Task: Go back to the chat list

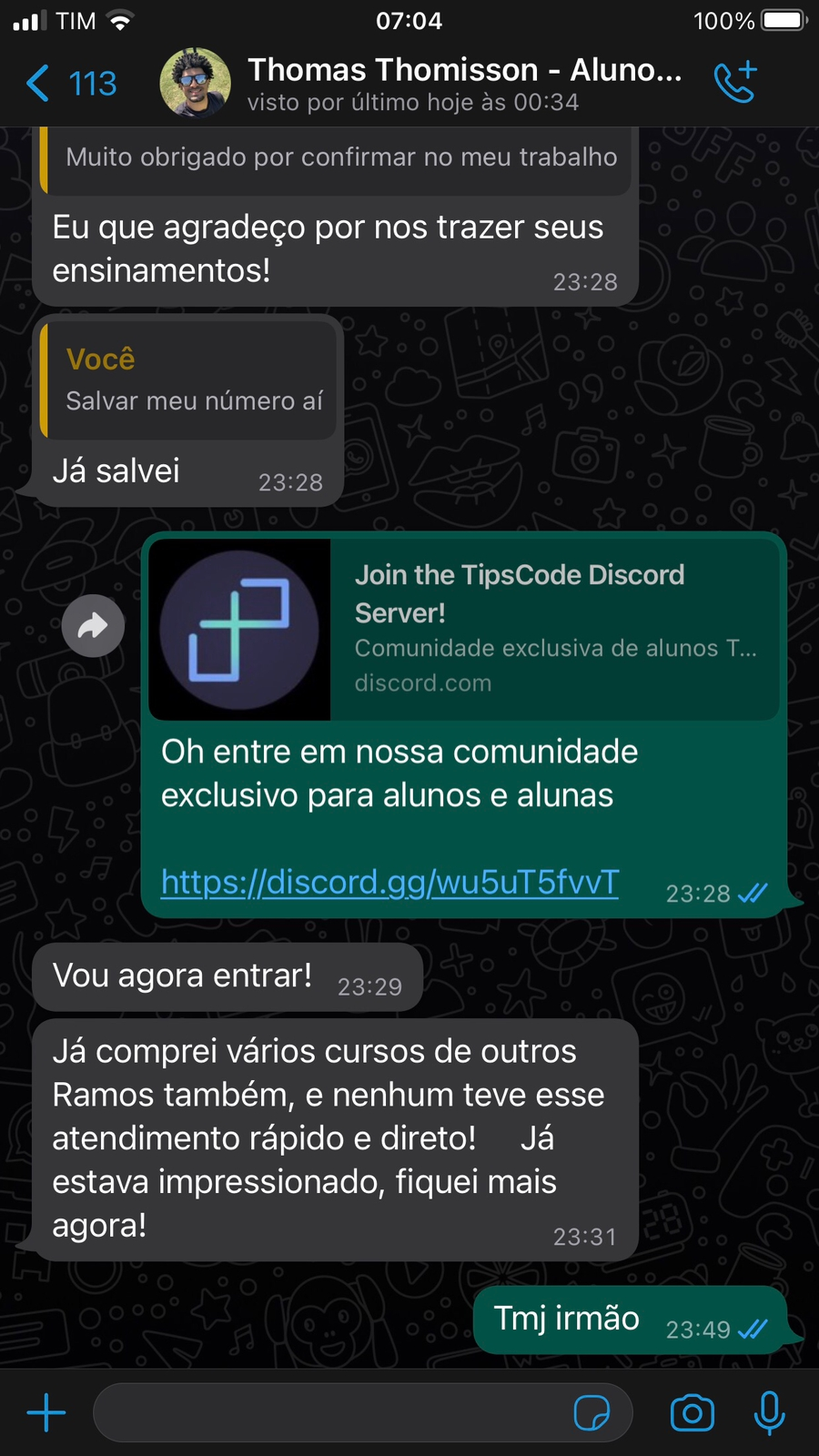Action: [71, 84]
